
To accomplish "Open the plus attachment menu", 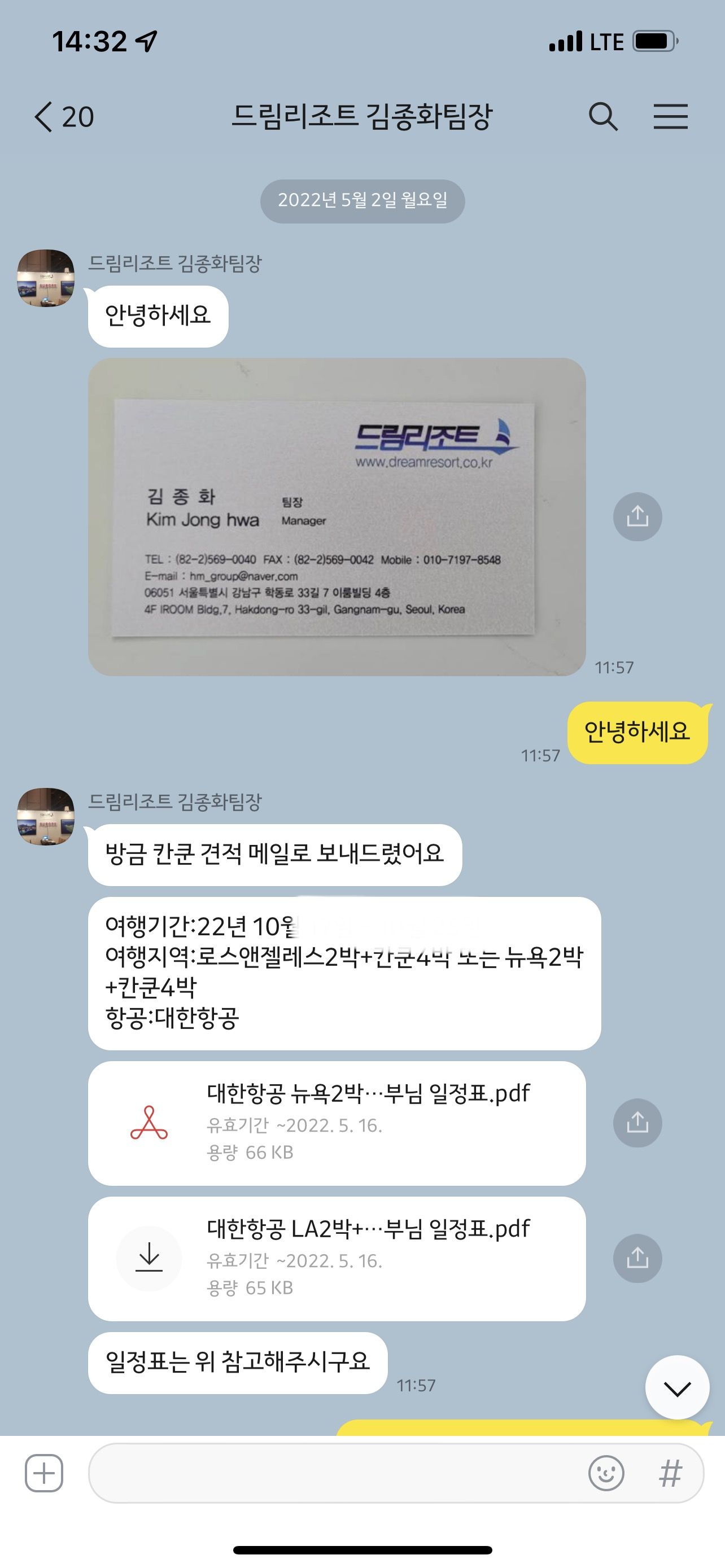I will point(44,1473).
